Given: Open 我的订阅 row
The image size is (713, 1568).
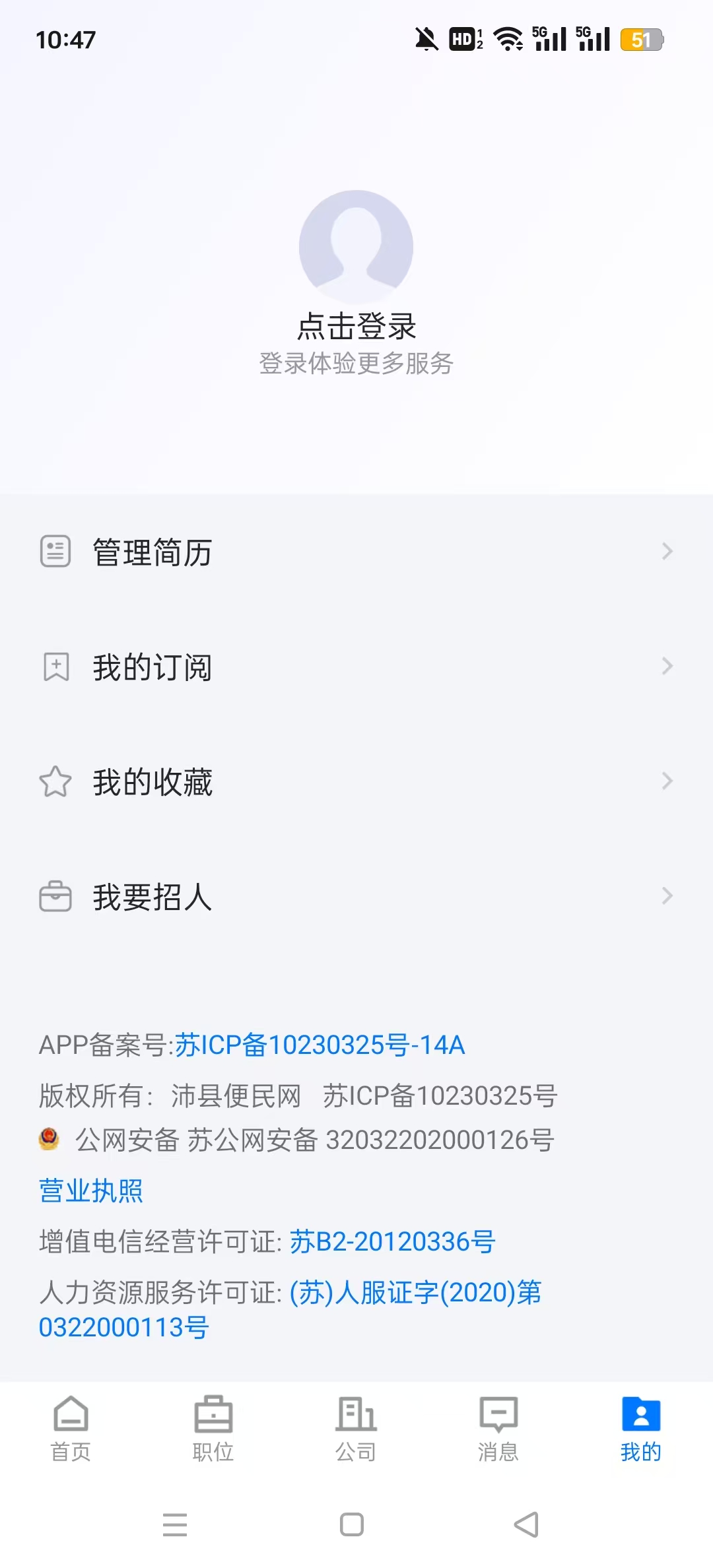Looking at the screenshot, I should [x=356, y=667].
